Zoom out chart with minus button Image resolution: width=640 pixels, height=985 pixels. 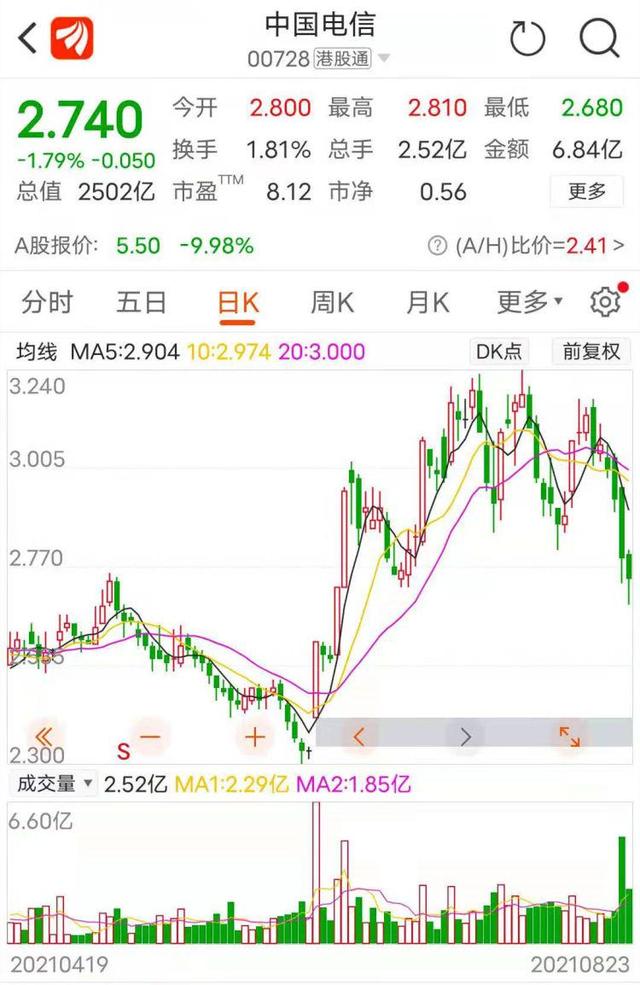[x=150, y=737]
